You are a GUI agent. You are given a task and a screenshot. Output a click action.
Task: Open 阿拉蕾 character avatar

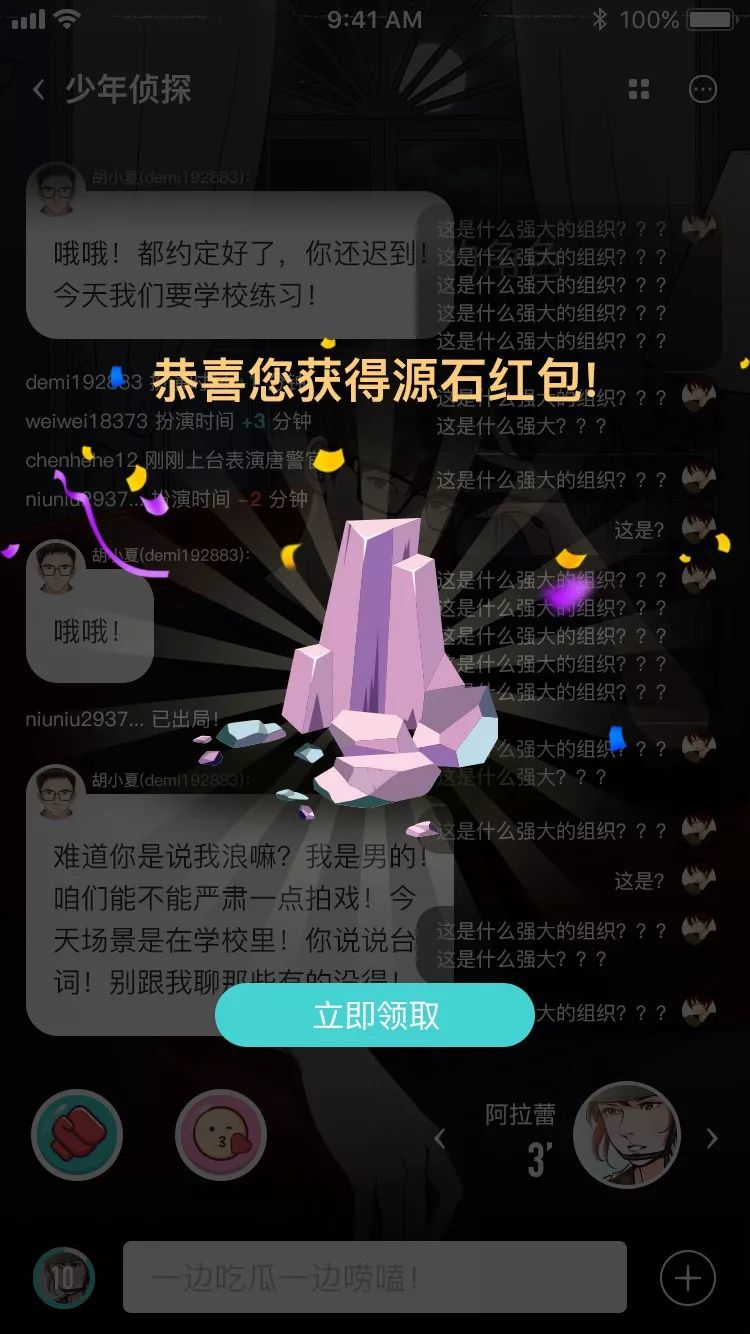click(626, 1135)
